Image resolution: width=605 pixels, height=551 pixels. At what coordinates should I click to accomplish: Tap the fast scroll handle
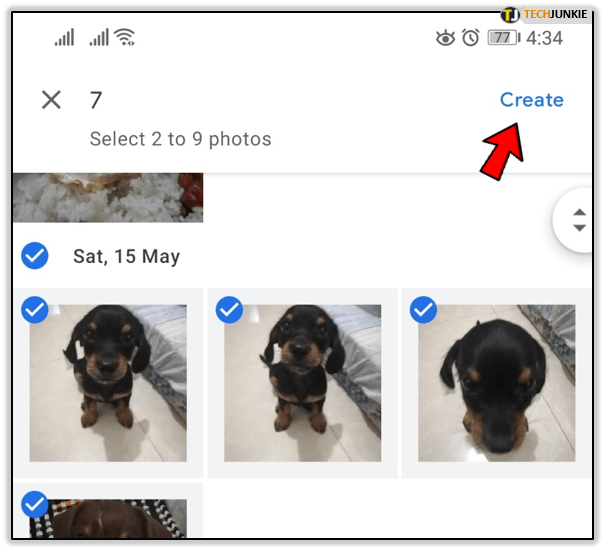tap(579, 218)
